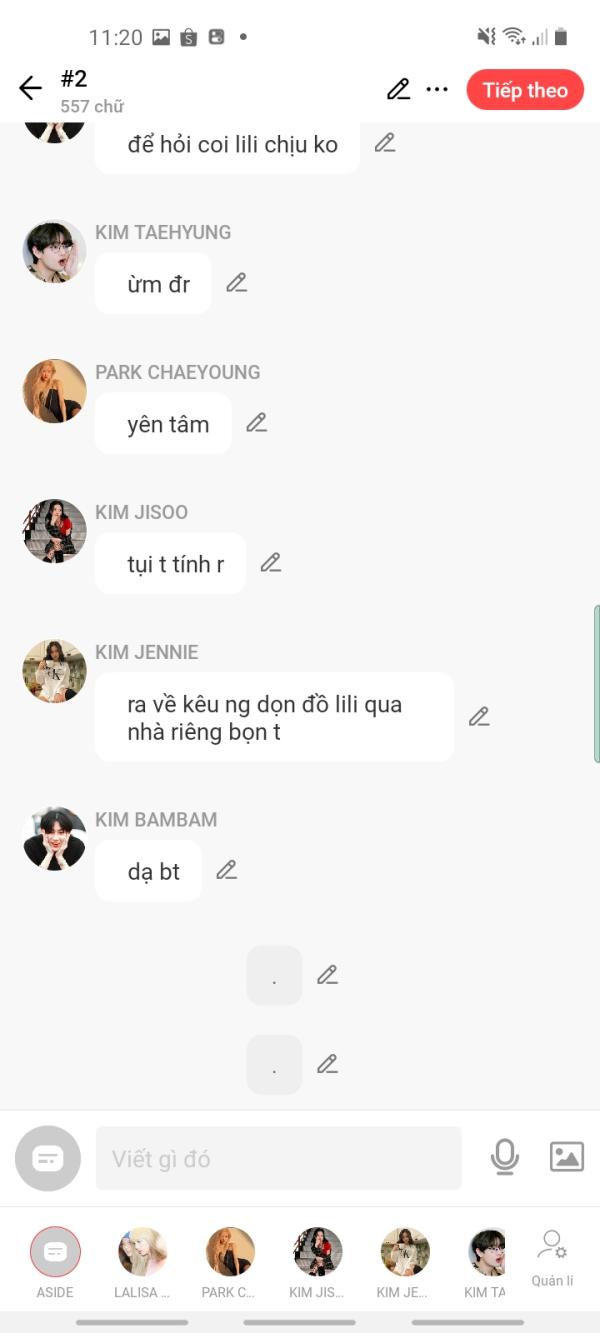Tap the red Tiếp theo button
Screen dimensions: 600x1333
click(524, 90)
